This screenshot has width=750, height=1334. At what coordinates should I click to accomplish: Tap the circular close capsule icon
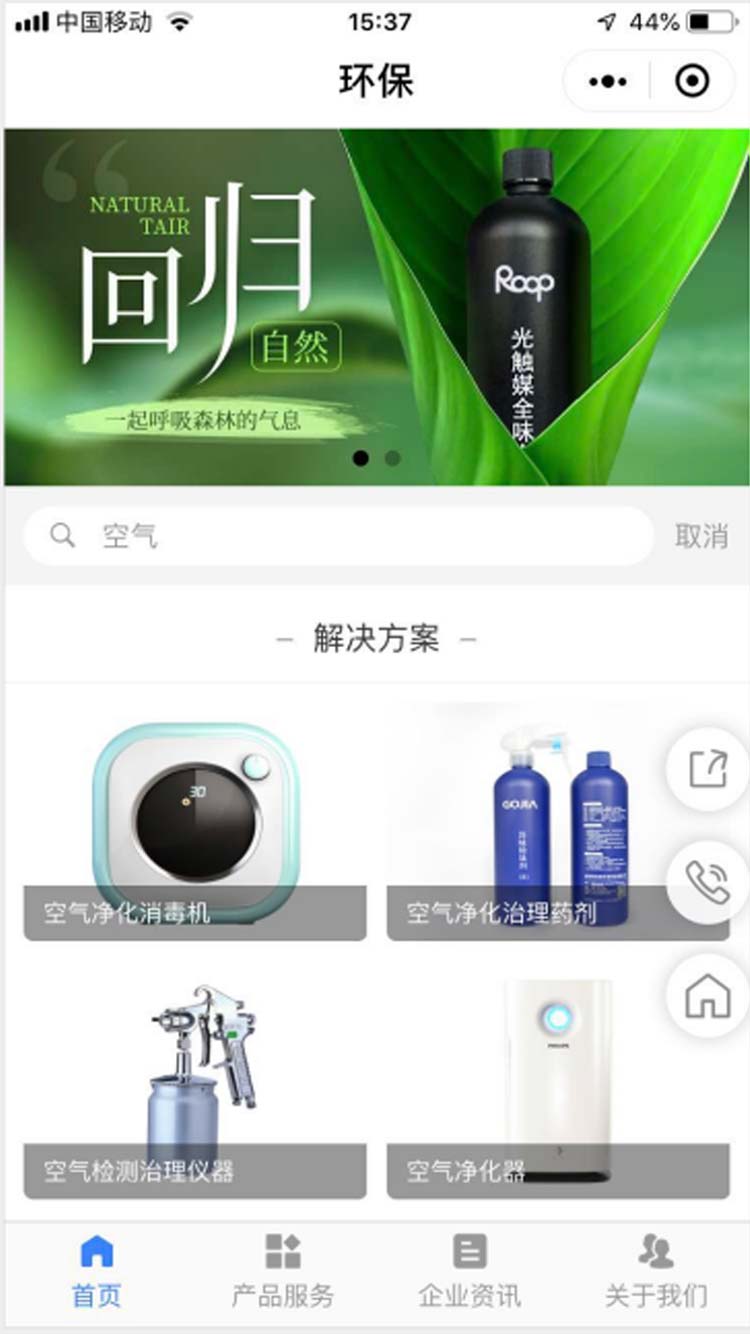690,81
